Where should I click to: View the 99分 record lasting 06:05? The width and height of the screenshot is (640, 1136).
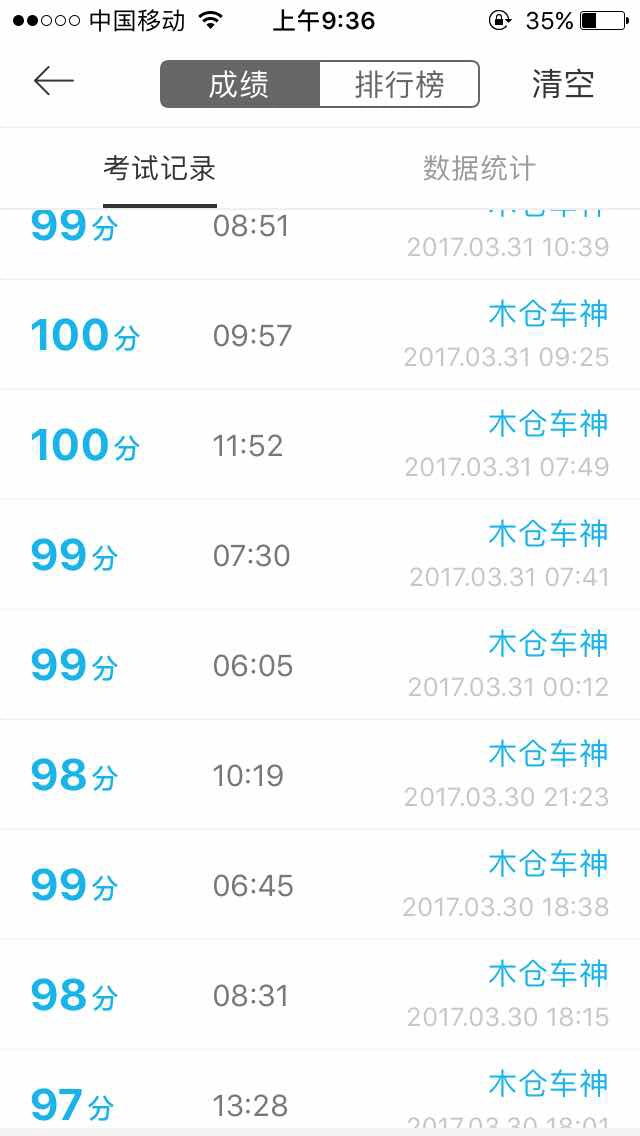pyautogui.click(x=320, y=664)
